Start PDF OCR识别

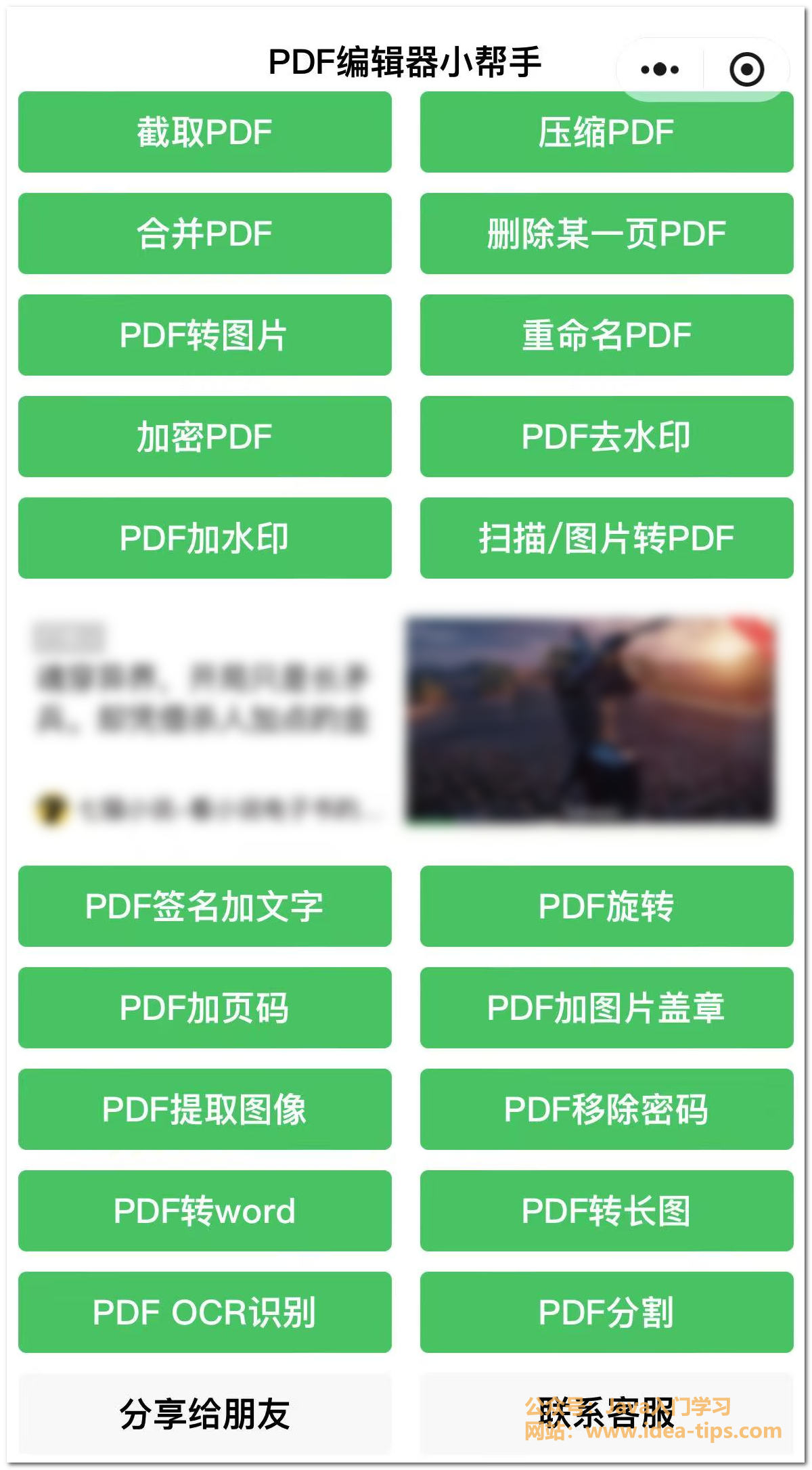point(204,1312)
